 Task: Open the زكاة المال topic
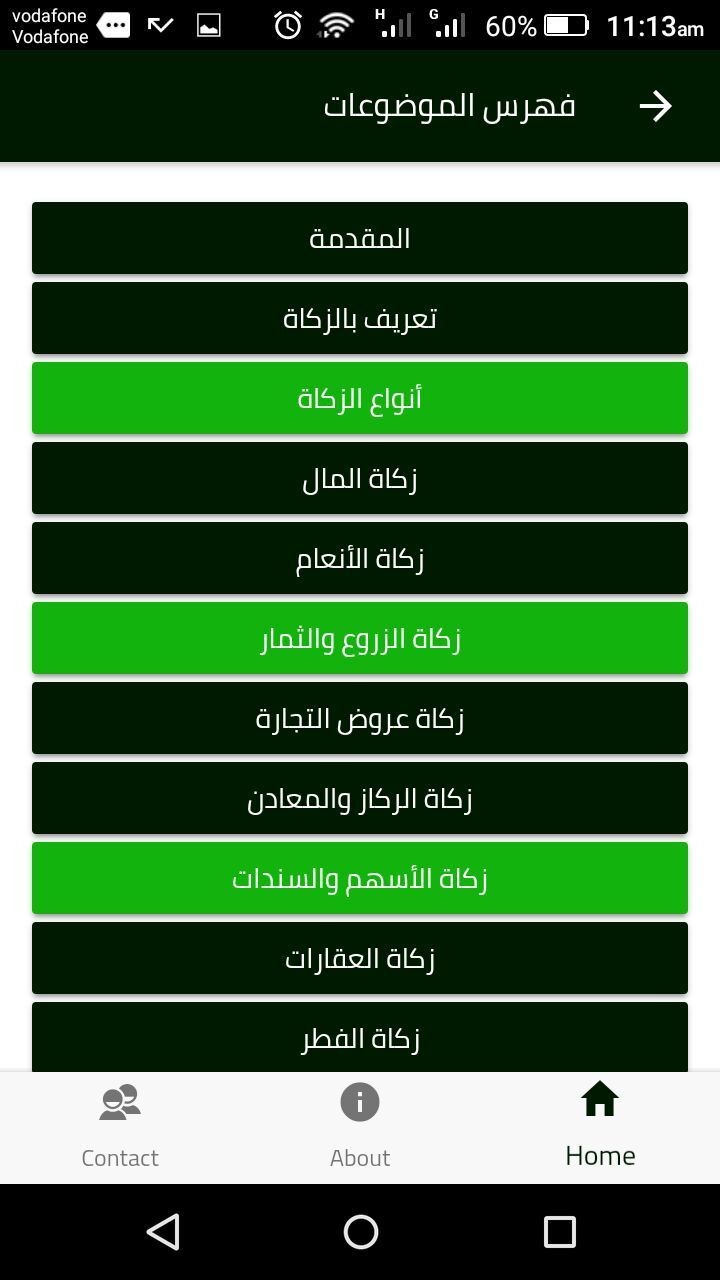click(360, 478)
